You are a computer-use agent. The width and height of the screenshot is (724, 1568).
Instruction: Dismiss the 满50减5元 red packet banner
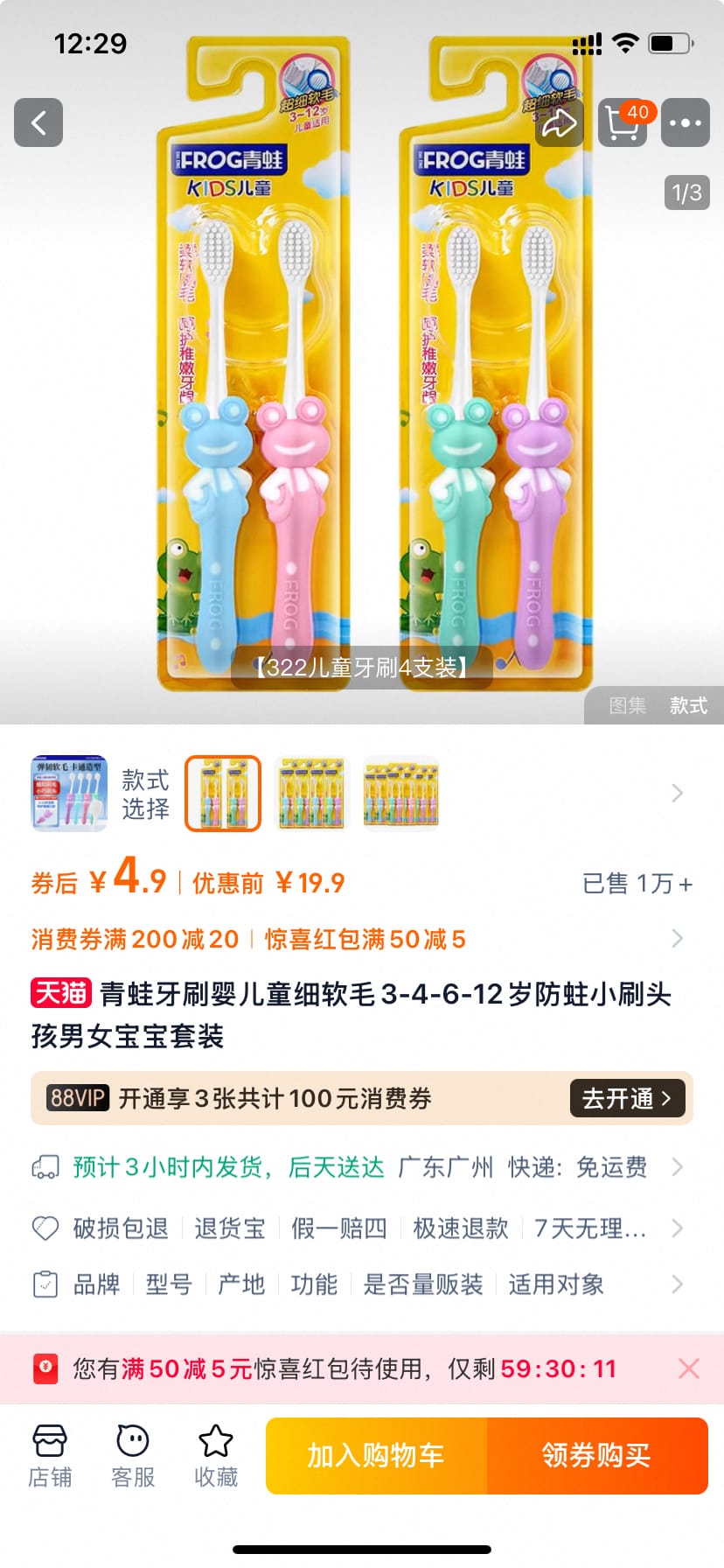click(x=689, y=1368)
